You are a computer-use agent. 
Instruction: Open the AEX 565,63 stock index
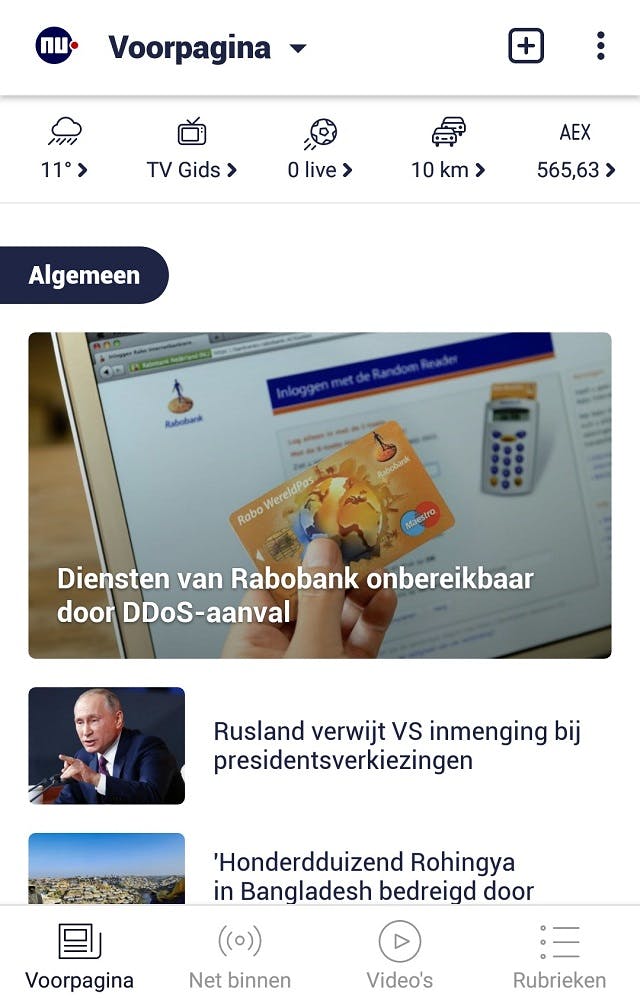(x=575, y=150)
